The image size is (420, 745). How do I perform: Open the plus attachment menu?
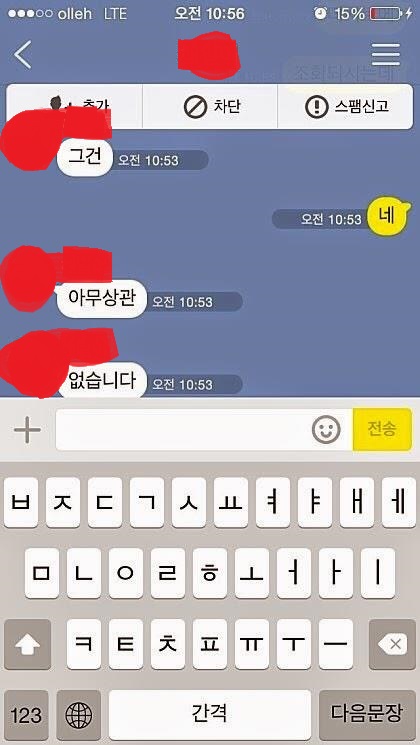click(27, 430)
